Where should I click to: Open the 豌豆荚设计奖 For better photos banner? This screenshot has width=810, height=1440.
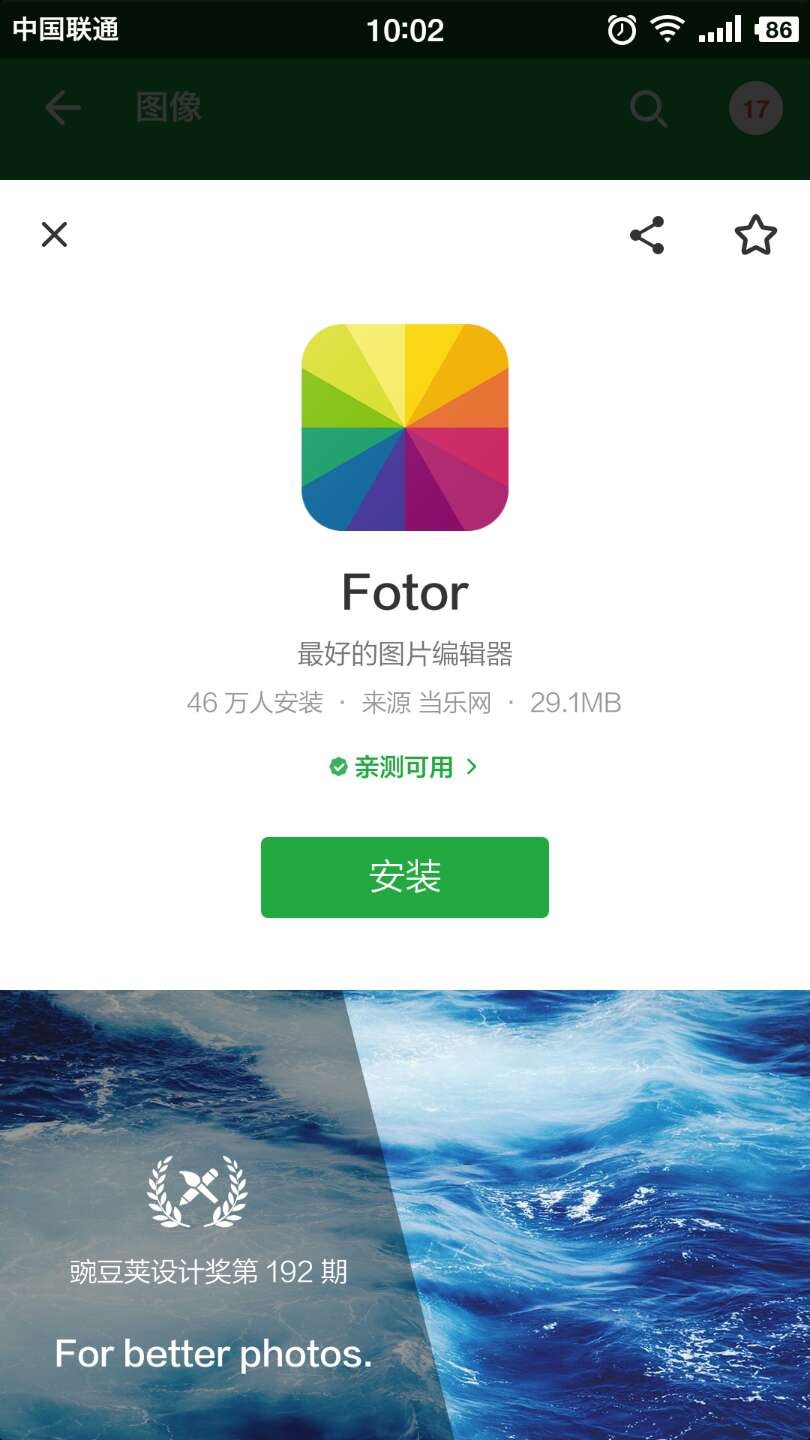[x=404, y=1214]
